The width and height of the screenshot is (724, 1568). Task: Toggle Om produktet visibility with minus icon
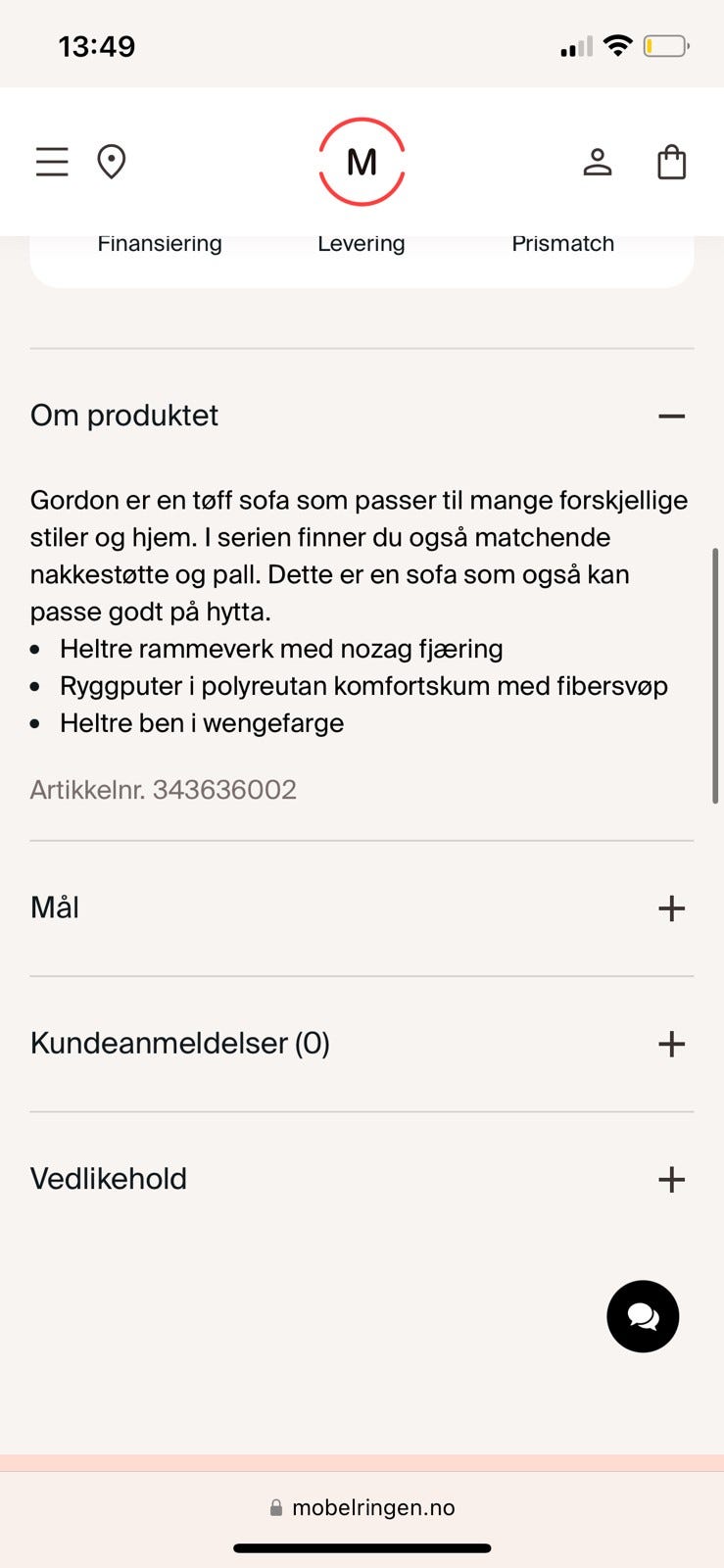(x=672, y=416)
